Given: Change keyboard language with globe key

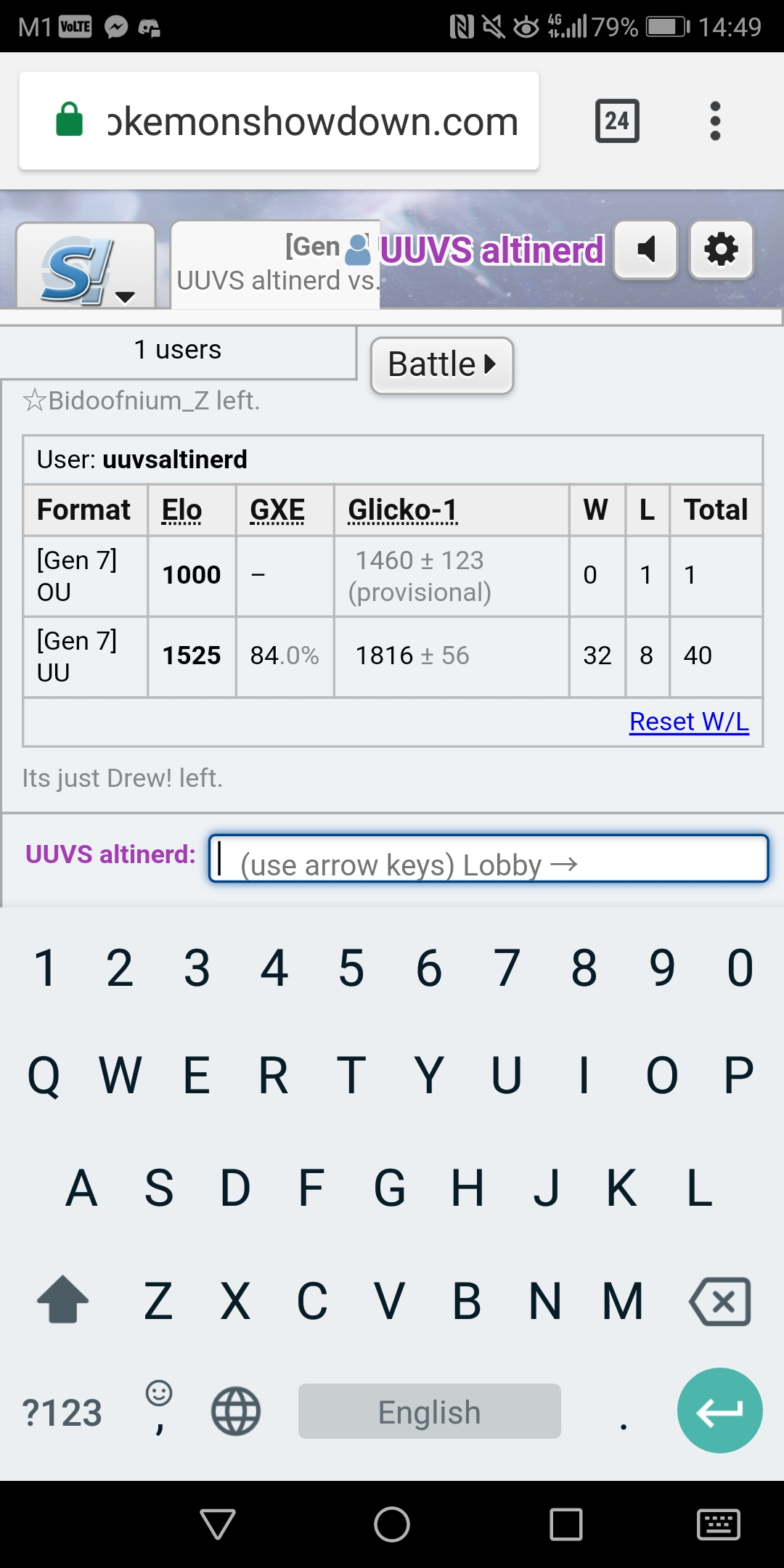Looking at the screenshot, I should click(x=236, y=1411).
